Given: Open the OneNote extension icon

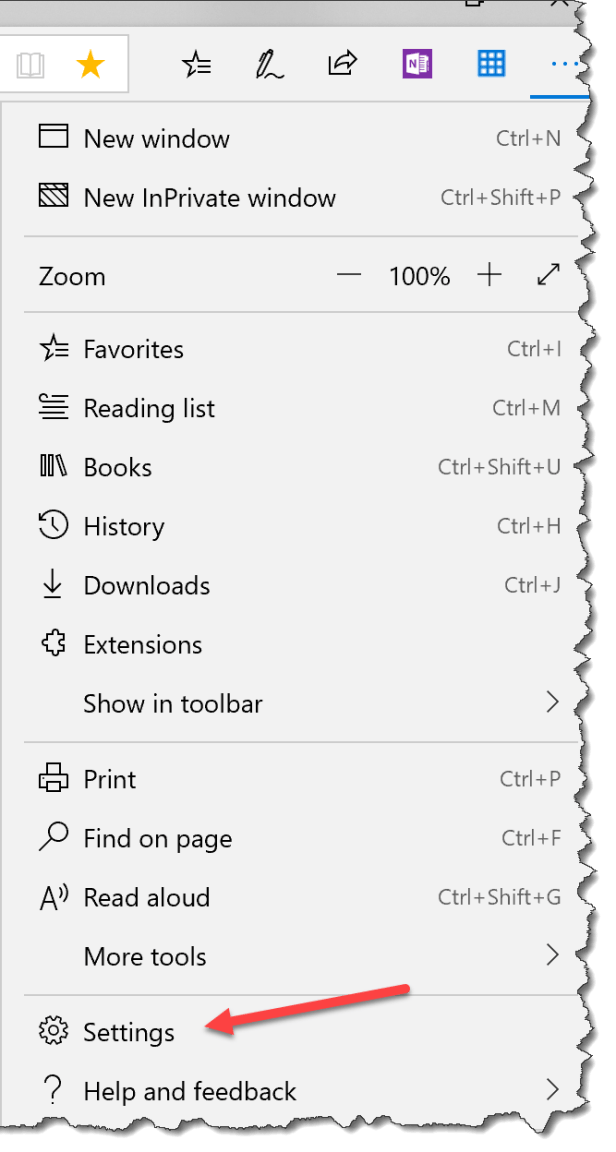Looking at the screenshot, I should 416,66.
